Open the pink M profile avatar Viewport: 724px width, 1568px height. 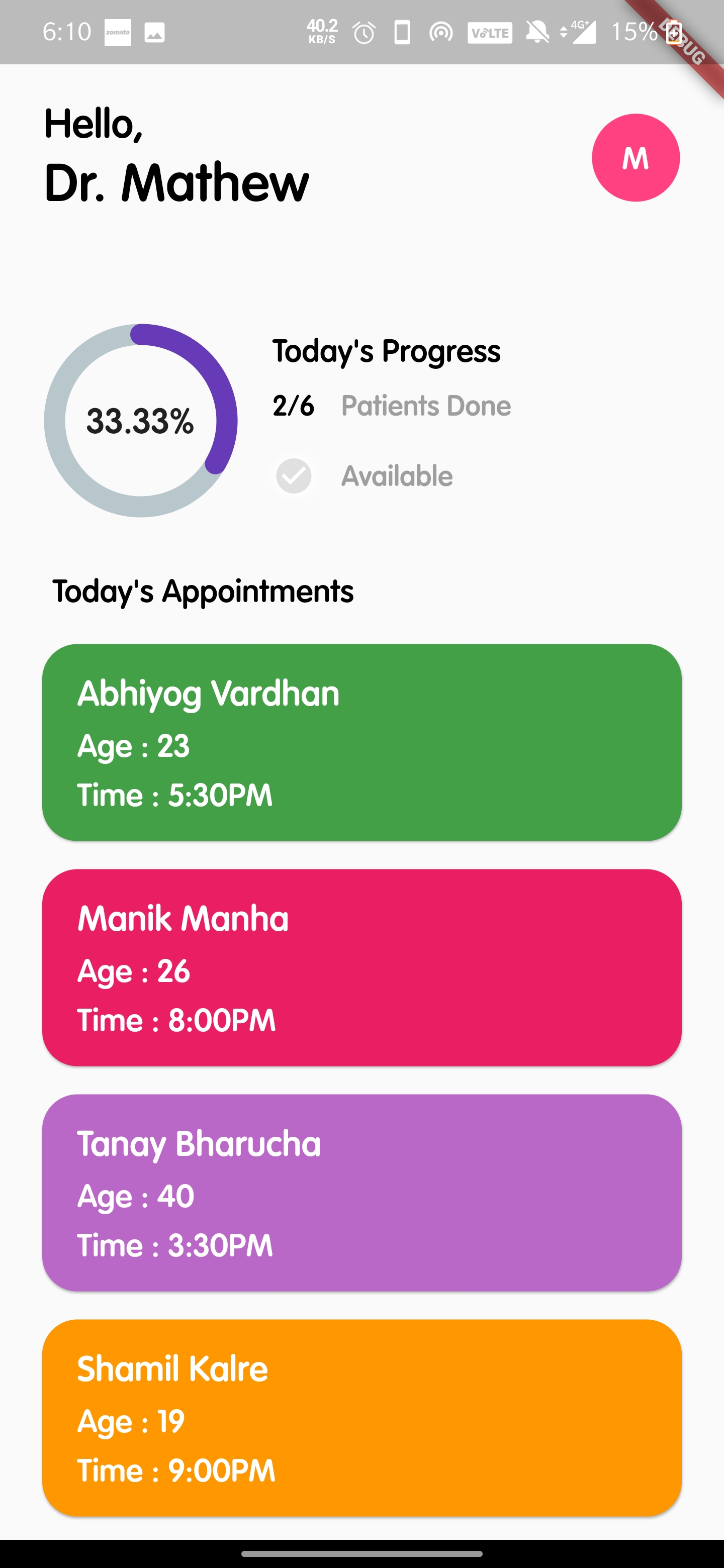(635, 158)
